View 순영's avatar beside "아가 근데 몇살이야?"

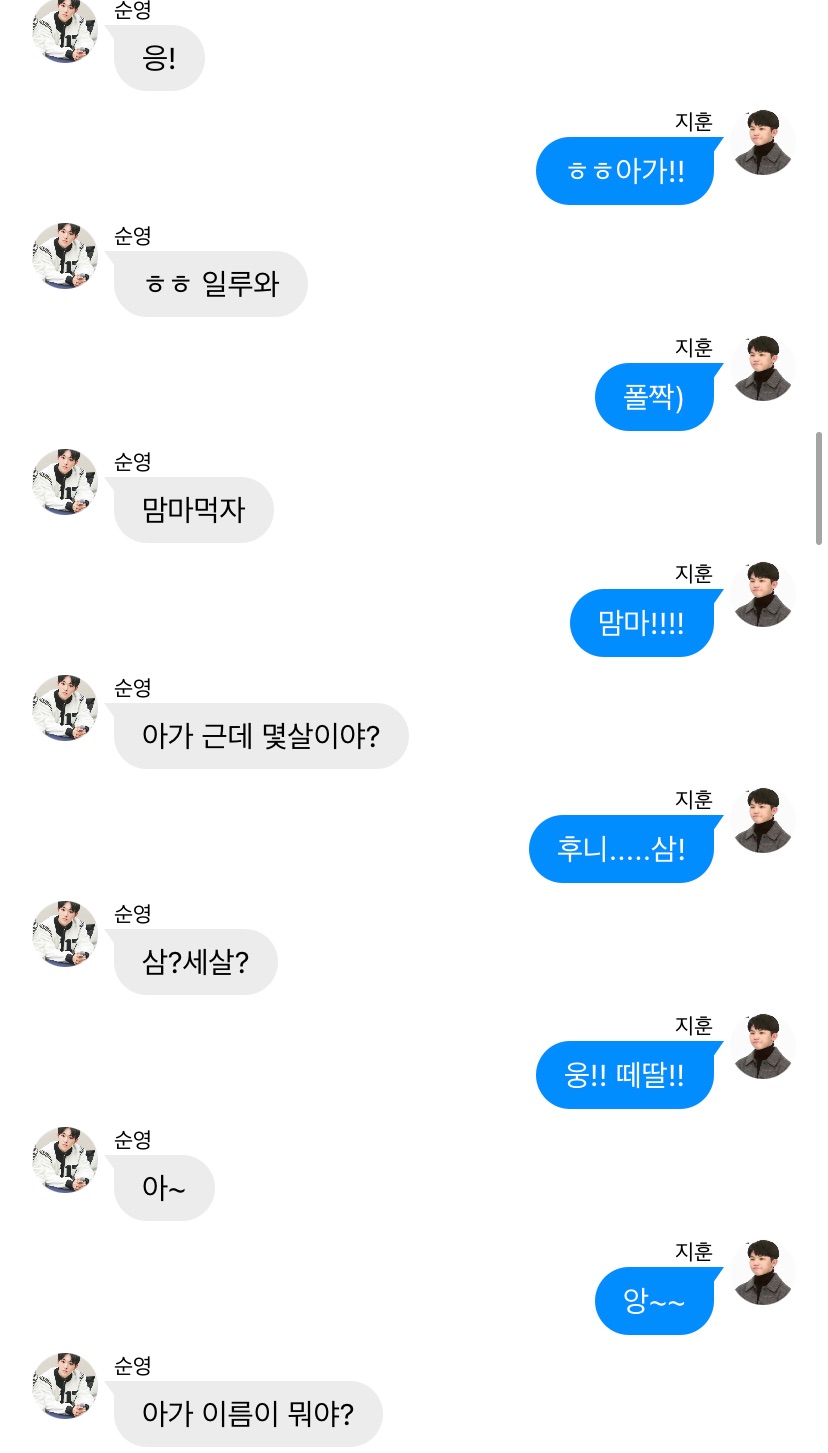click(65, 708)
